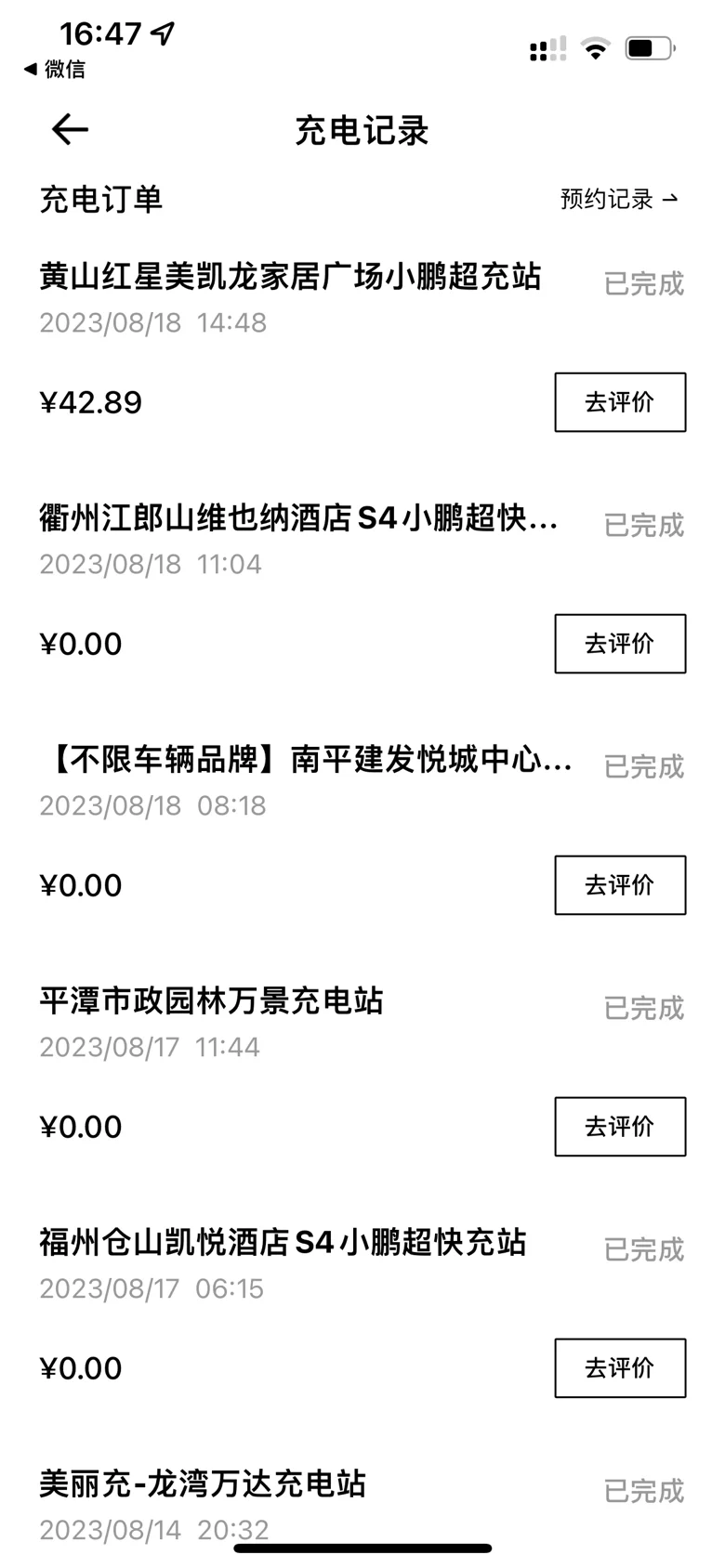
Task: Go back using the arrow icon
Action: 70,129
